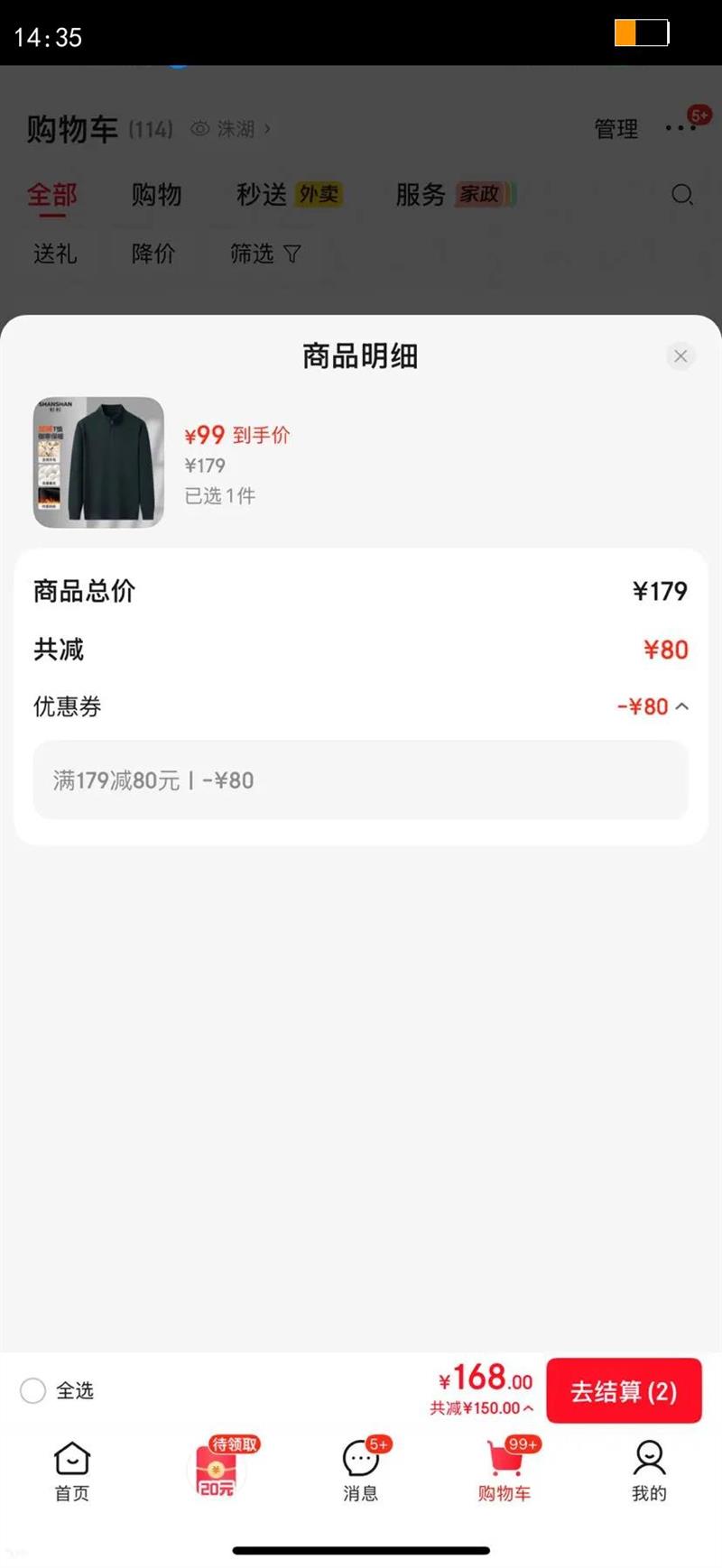Viewport: 722px width, 1568px height.
Task: Open the 消息 messages tab
Action: point(361,1469)
